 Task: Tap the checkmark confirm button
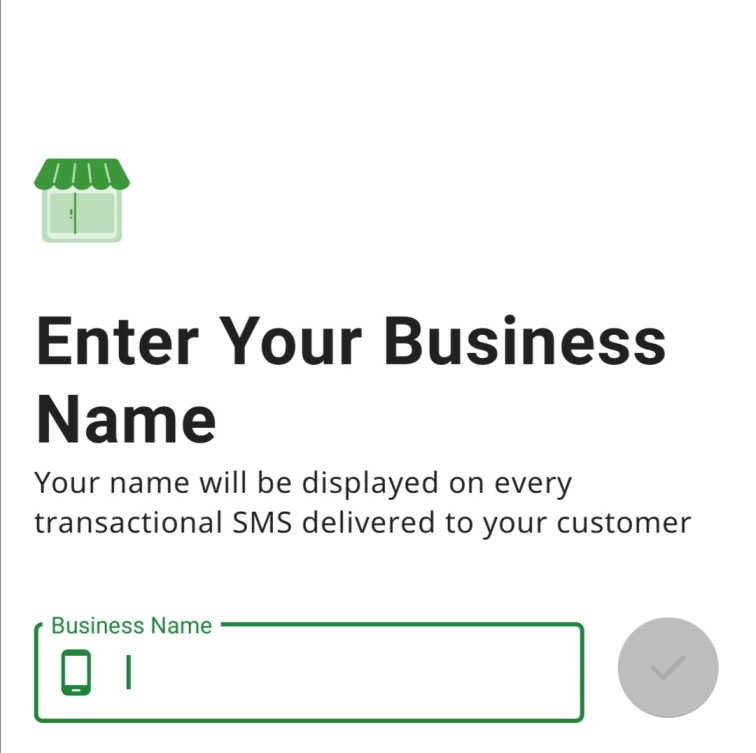click(x=668, y=668)
